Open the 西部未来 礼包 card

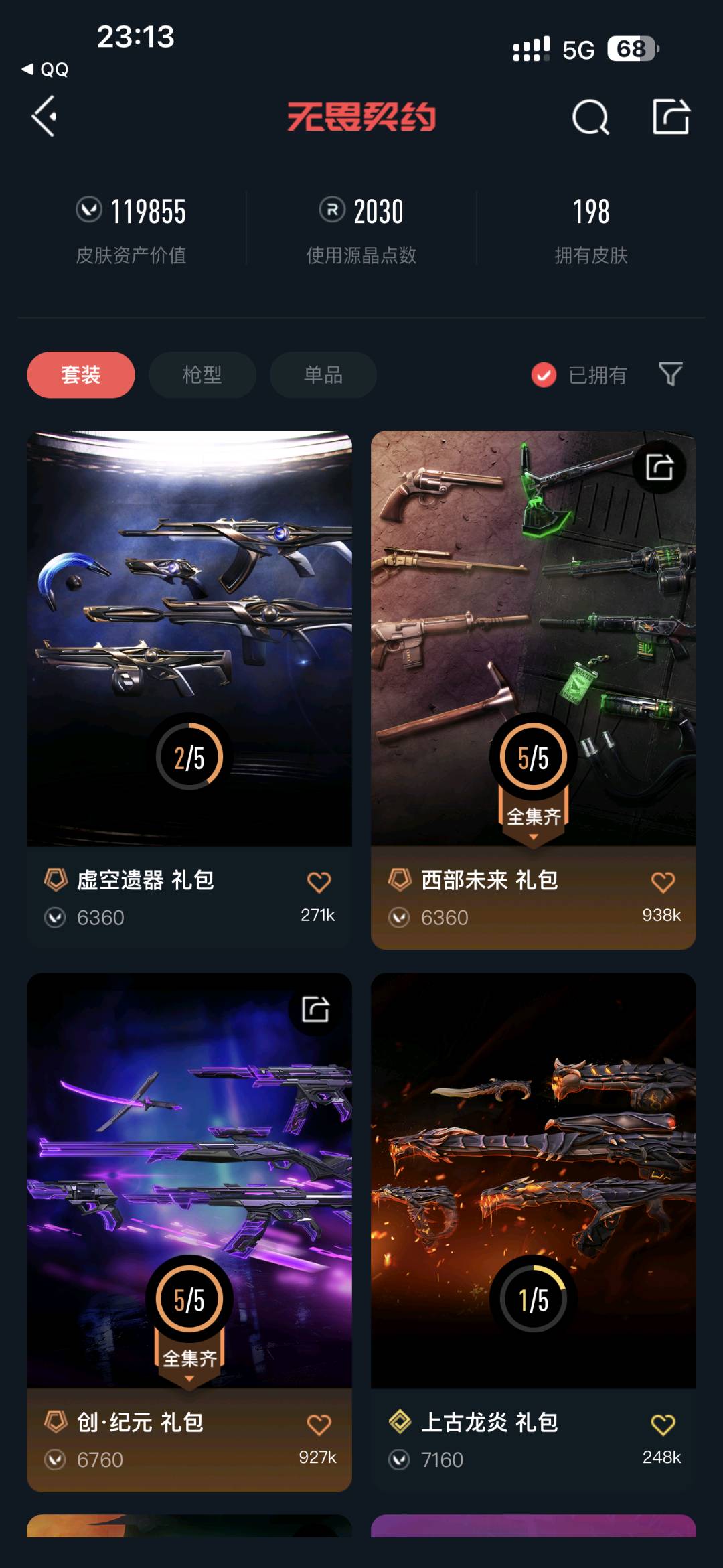[534, 636]
